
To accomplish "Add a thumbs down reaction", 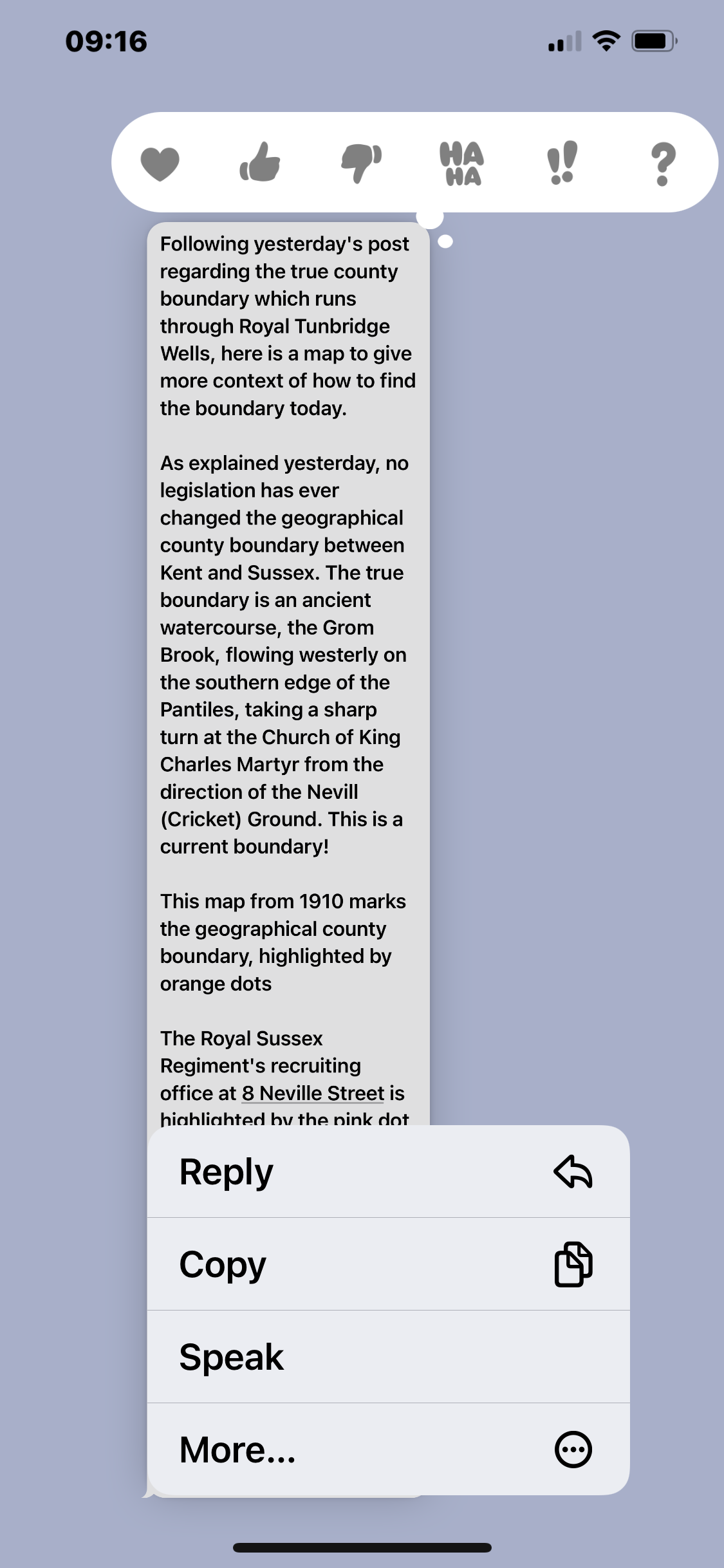I will coord(361,163).
